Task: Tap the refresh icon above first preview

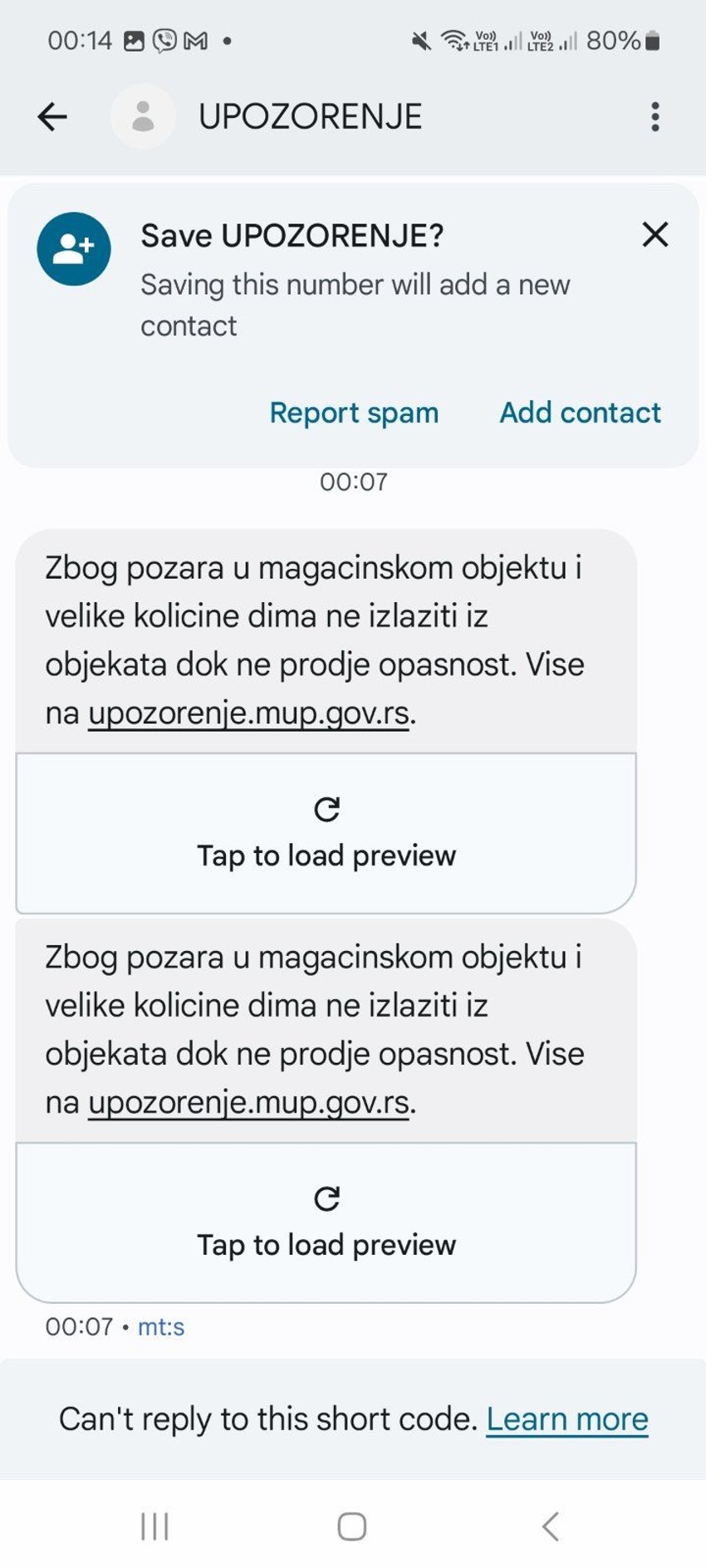Action: (x=326, y=806)
